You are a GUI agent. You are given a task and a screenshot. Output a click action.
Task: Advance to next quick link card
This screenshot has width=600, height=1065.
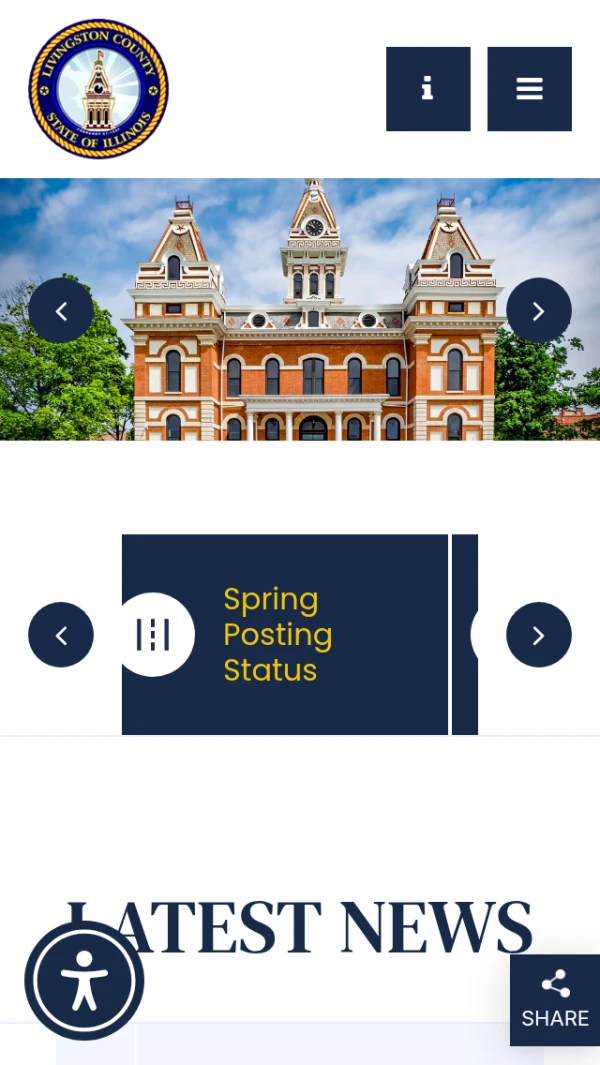pos(538,635)
